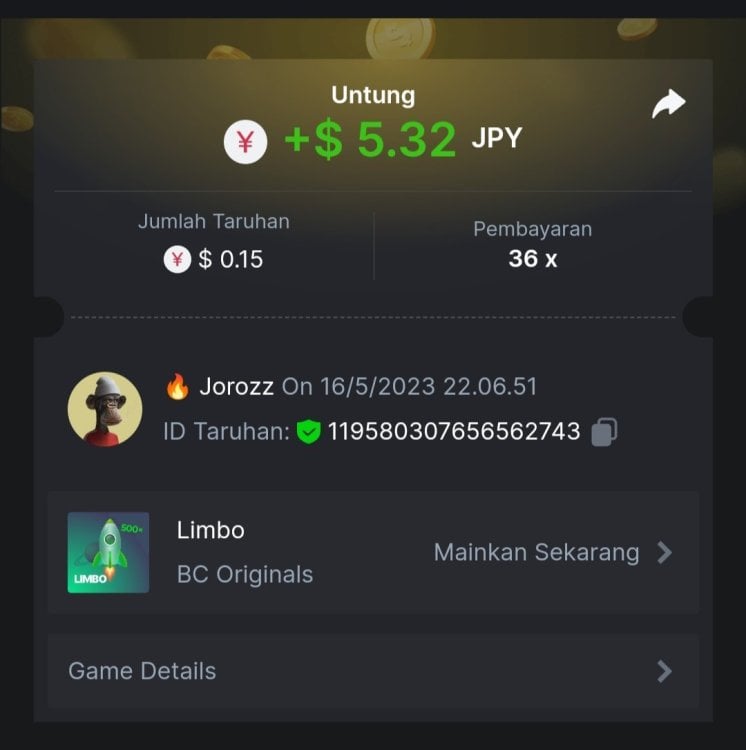
Task: Expand the Game Details section
Action: (x=372, y=671)
